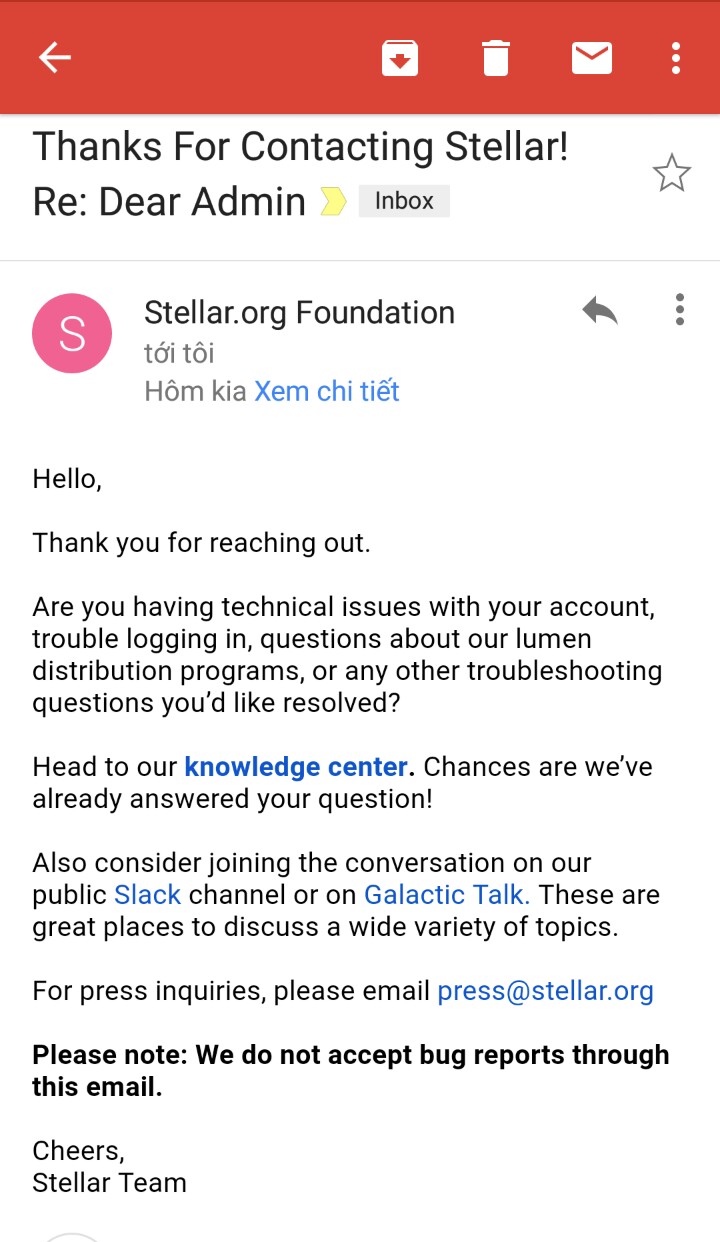This screenshot has height=1242, width=720.
Task: Tap the yellow importance marker
Action: point(333,202)
